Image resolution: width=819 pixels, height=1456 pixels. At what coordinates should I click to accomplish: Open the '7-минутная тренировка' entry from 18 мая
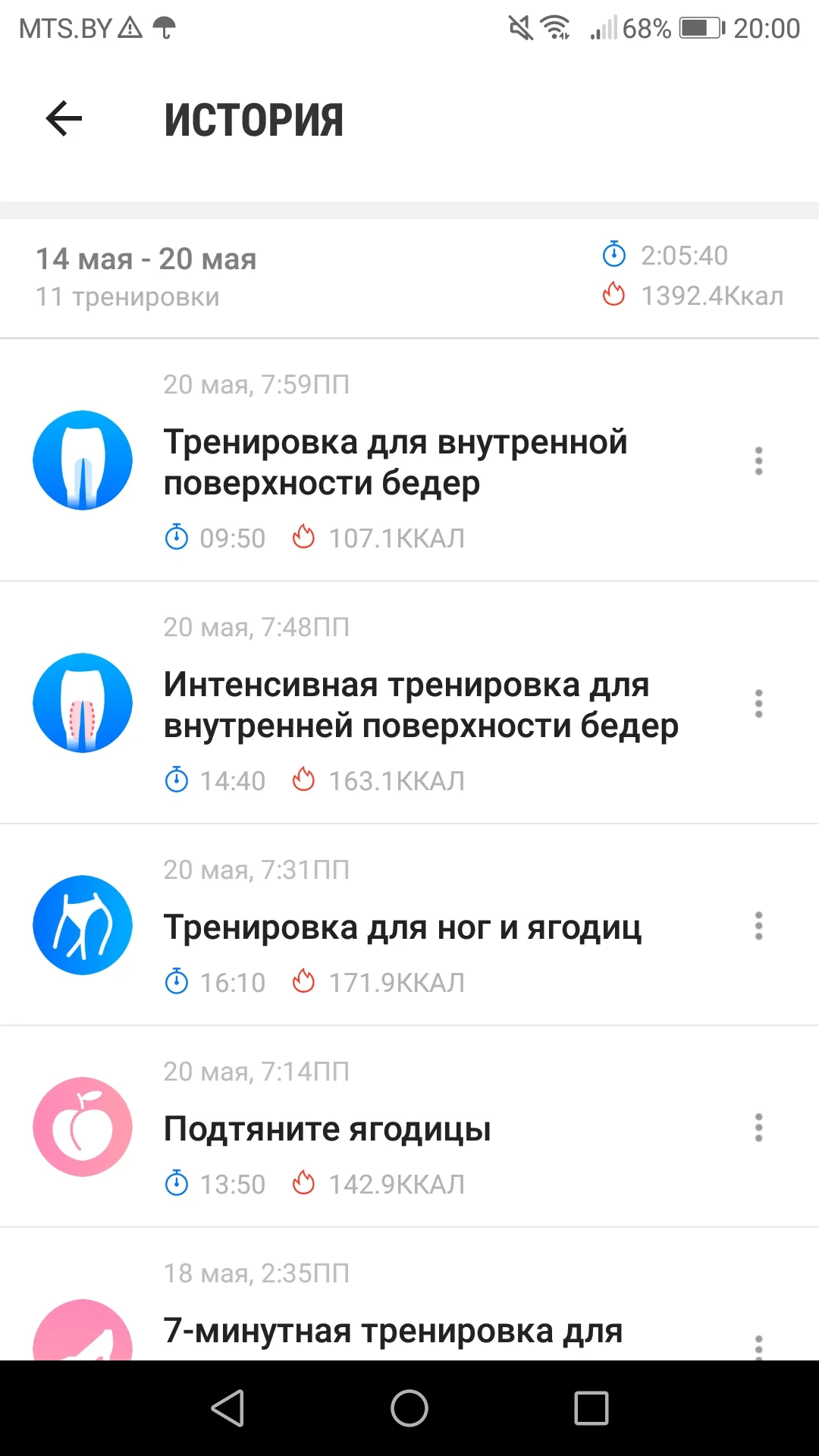(x=393, y=1330)
